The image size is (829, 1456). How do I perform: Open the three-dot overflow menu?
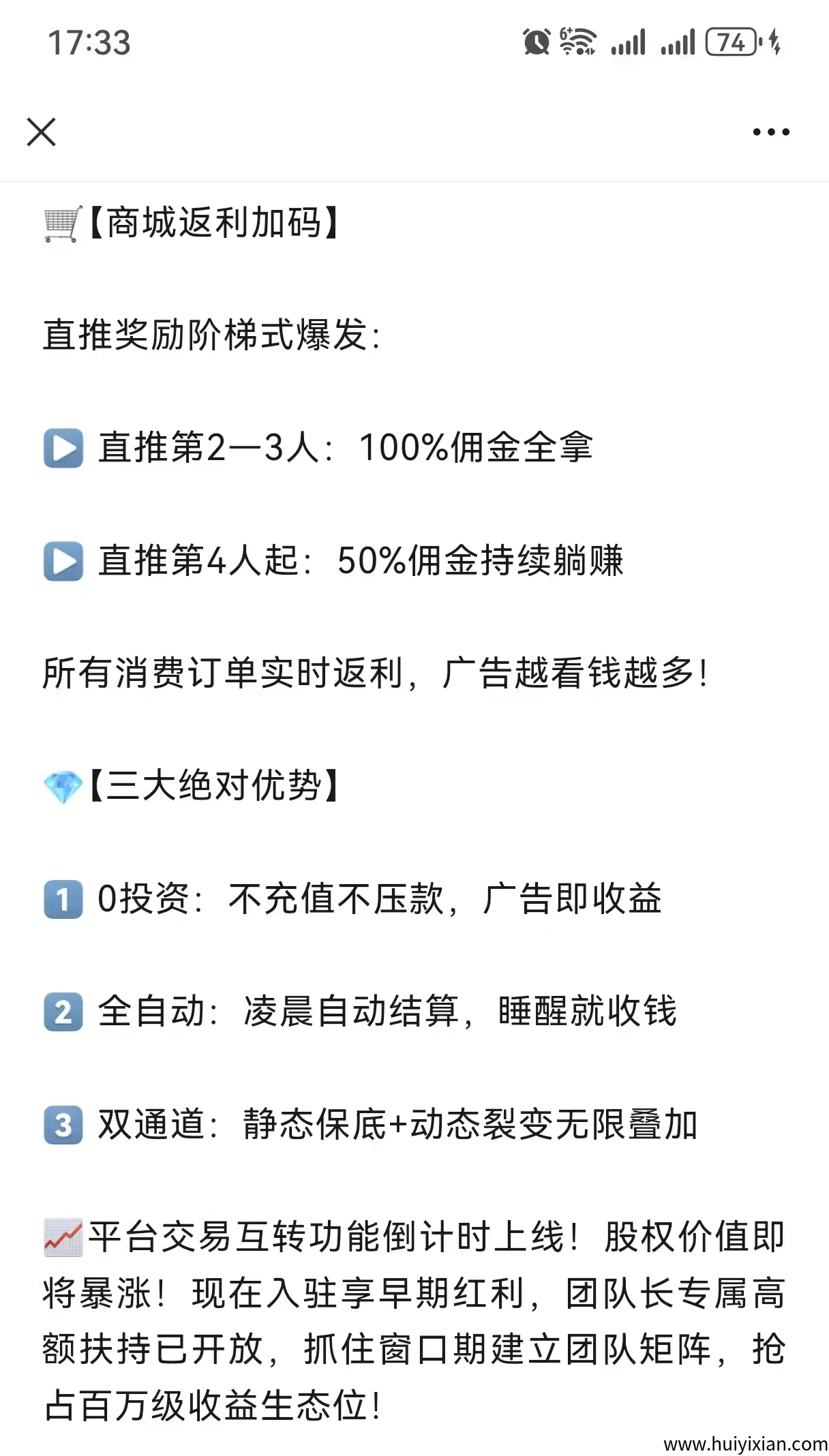tap(771, 132)
